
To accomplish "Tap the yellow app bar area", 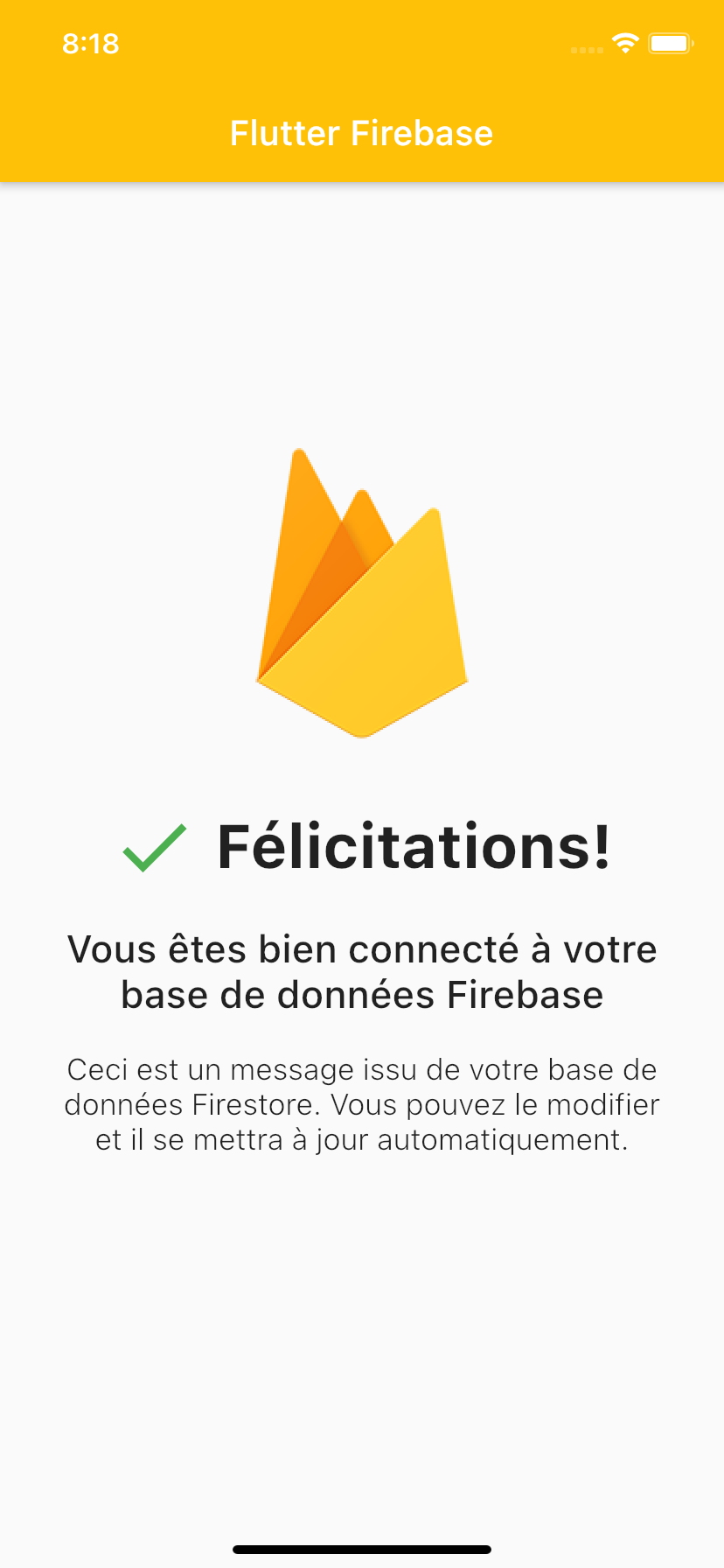I will pos(131,133).
